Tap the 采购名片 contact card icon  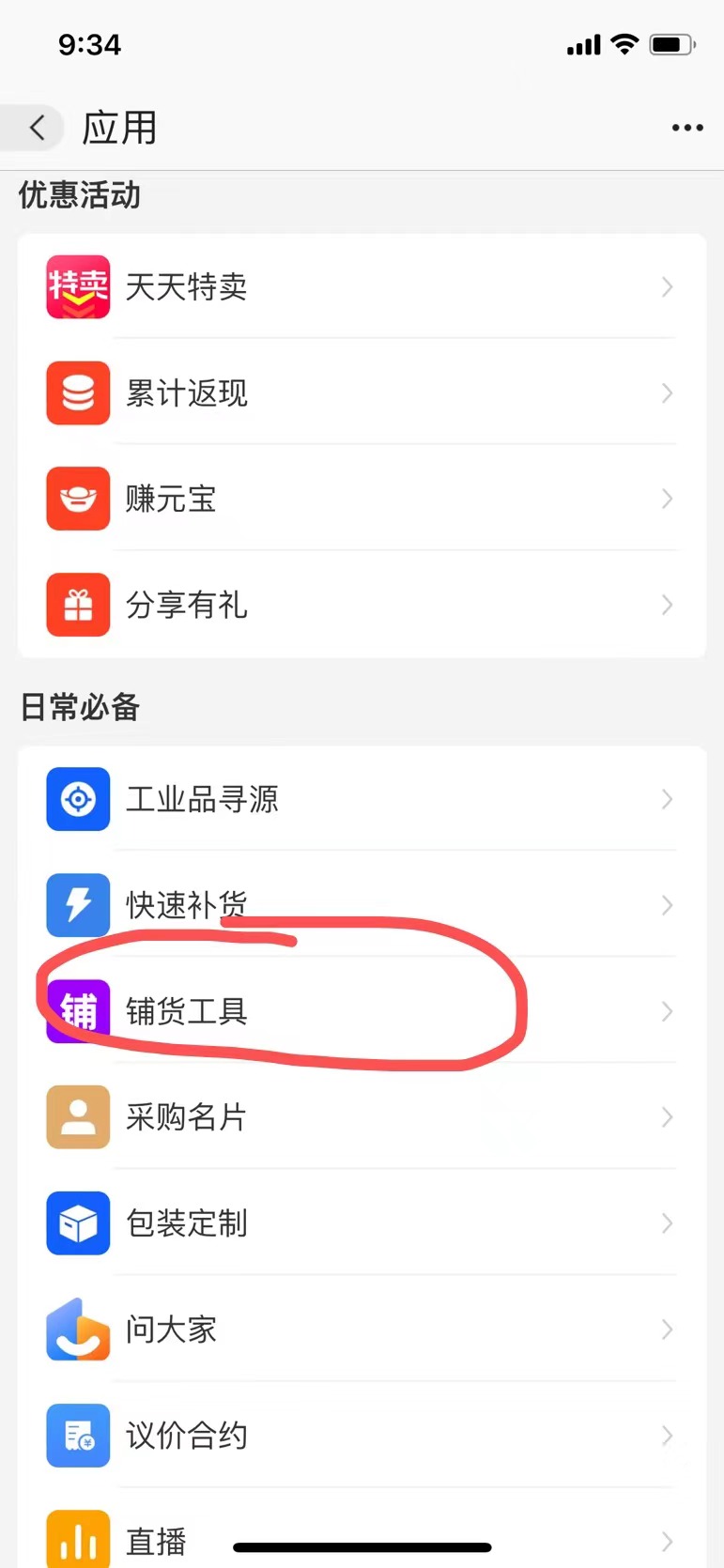tap(77, 1117)
